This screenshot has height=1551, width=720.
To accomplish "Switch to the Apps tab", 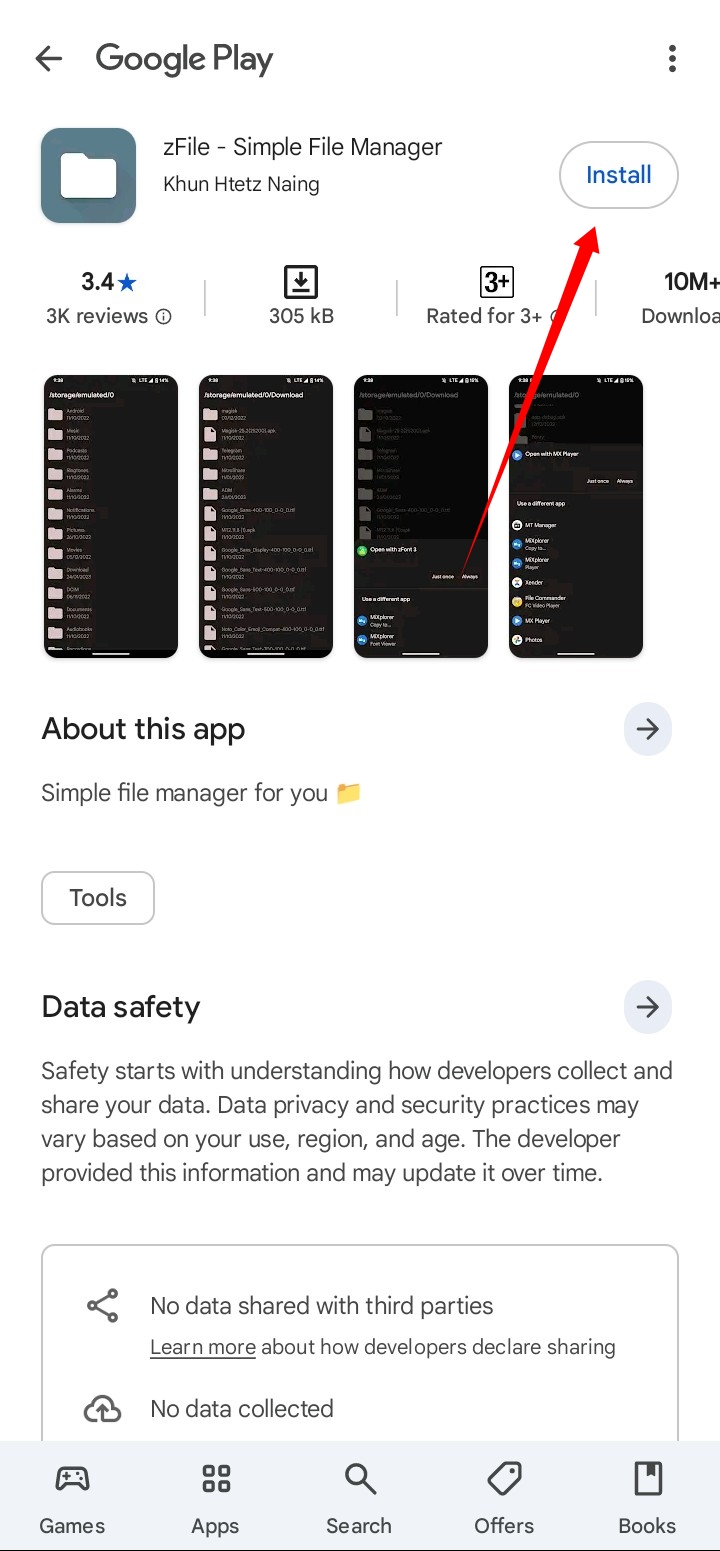I will point(216,1497).
